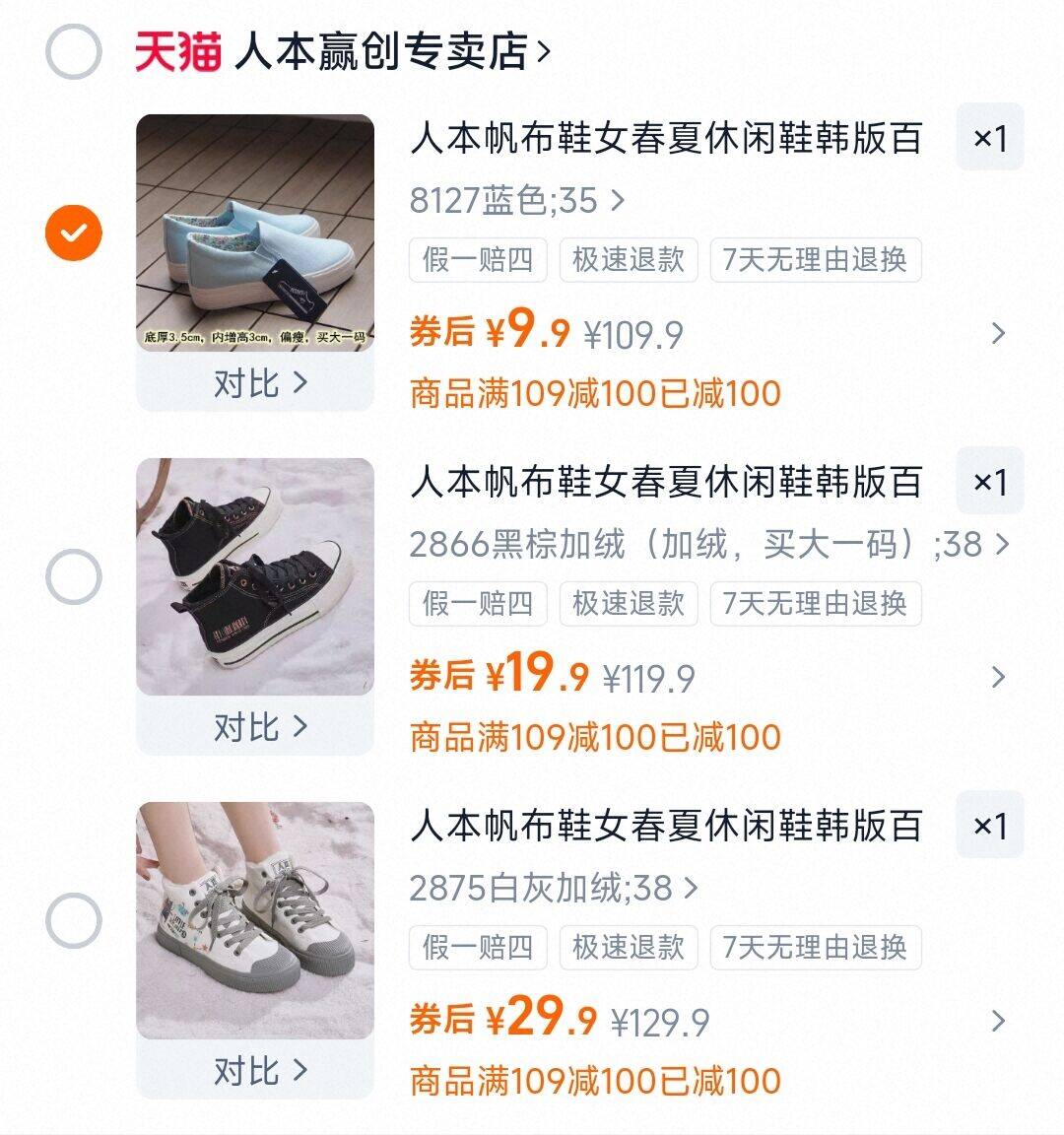Screen dimensions: 1064x1135
Task: Open the blue slip-on shoe image
Action: pyautogui.click(x=255, y=233)
